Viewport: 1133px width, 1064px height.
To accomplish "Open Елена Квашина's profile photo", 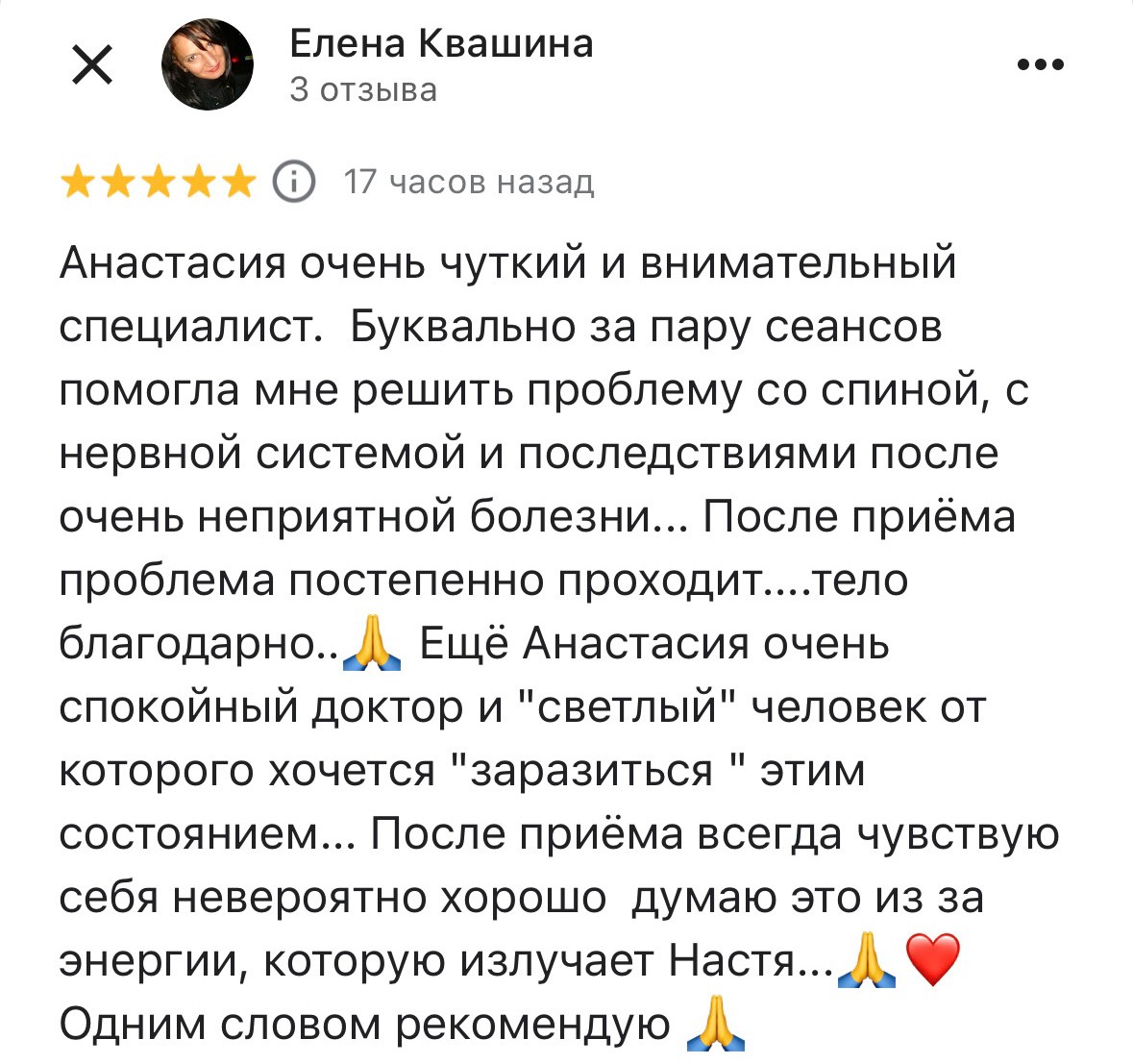I will point(207,65).
